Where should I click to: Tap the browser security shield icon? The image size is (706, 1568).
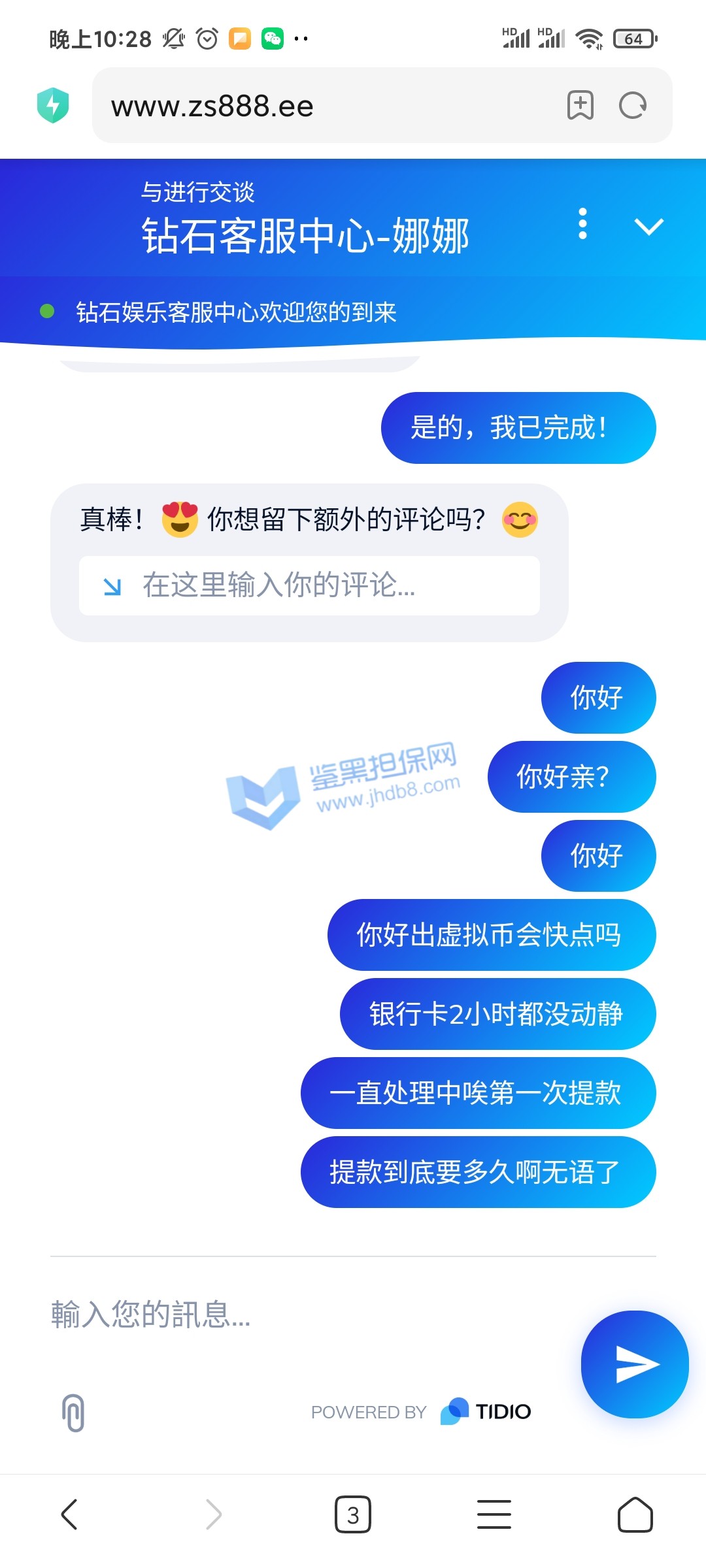pos(53,105)
